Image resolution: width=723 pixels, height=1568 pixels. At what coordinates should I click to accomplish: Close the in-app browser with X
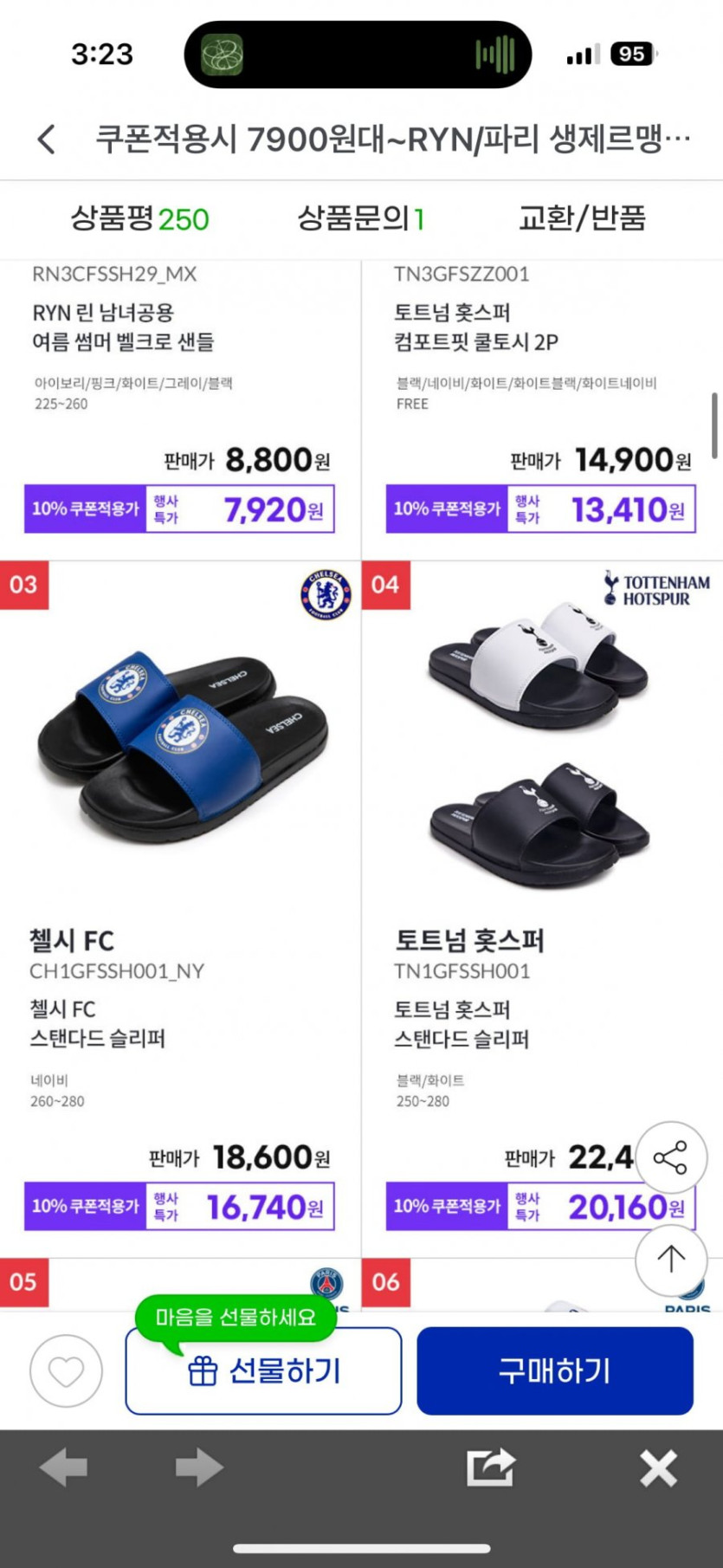click(658, 1468)
